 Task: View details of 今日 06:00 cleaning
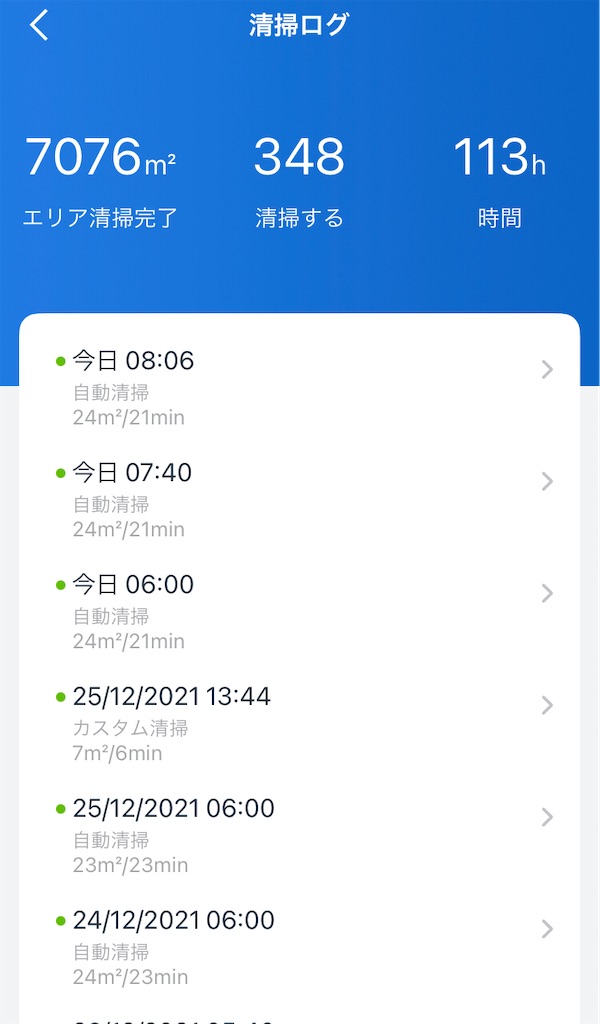pos(300,611)
